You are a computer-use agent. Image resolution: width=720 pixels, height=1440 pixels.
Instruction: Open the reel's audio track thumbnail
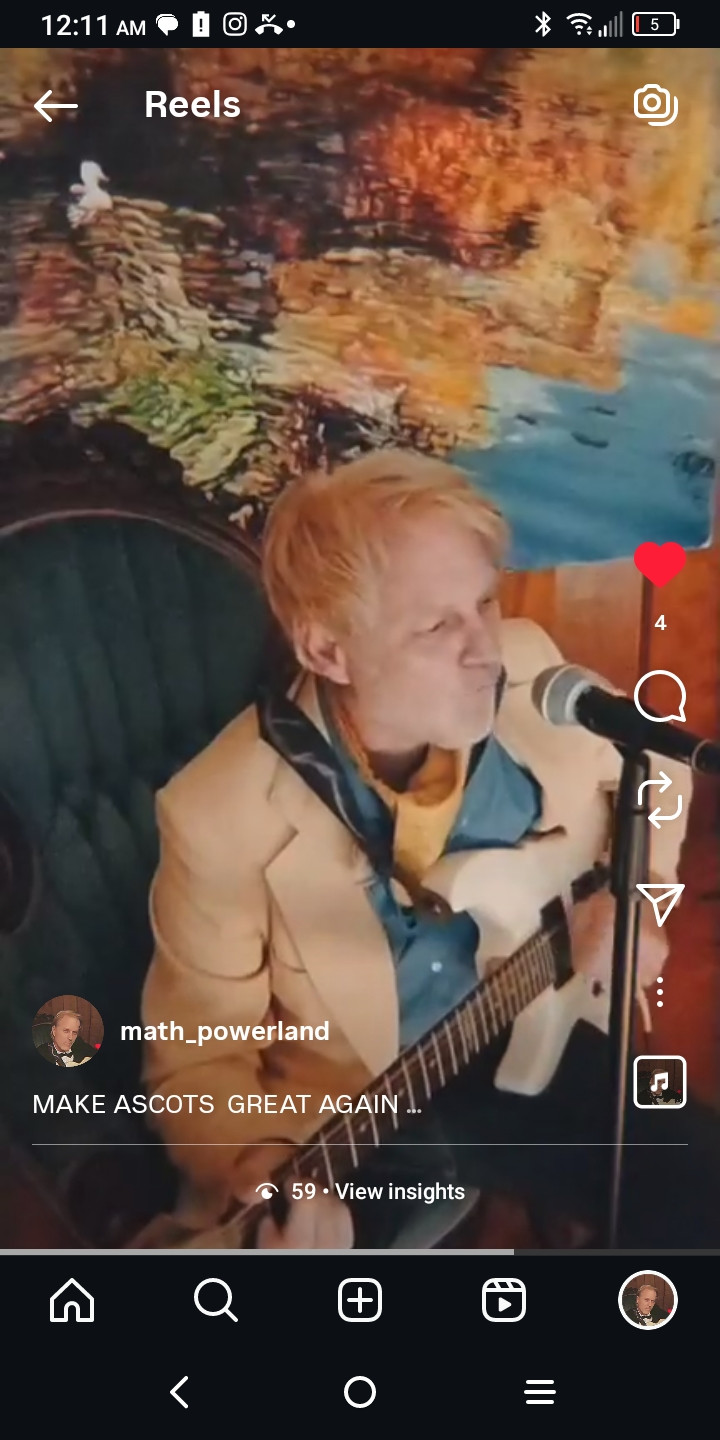pyautogui.click(x=660, y=1082)
